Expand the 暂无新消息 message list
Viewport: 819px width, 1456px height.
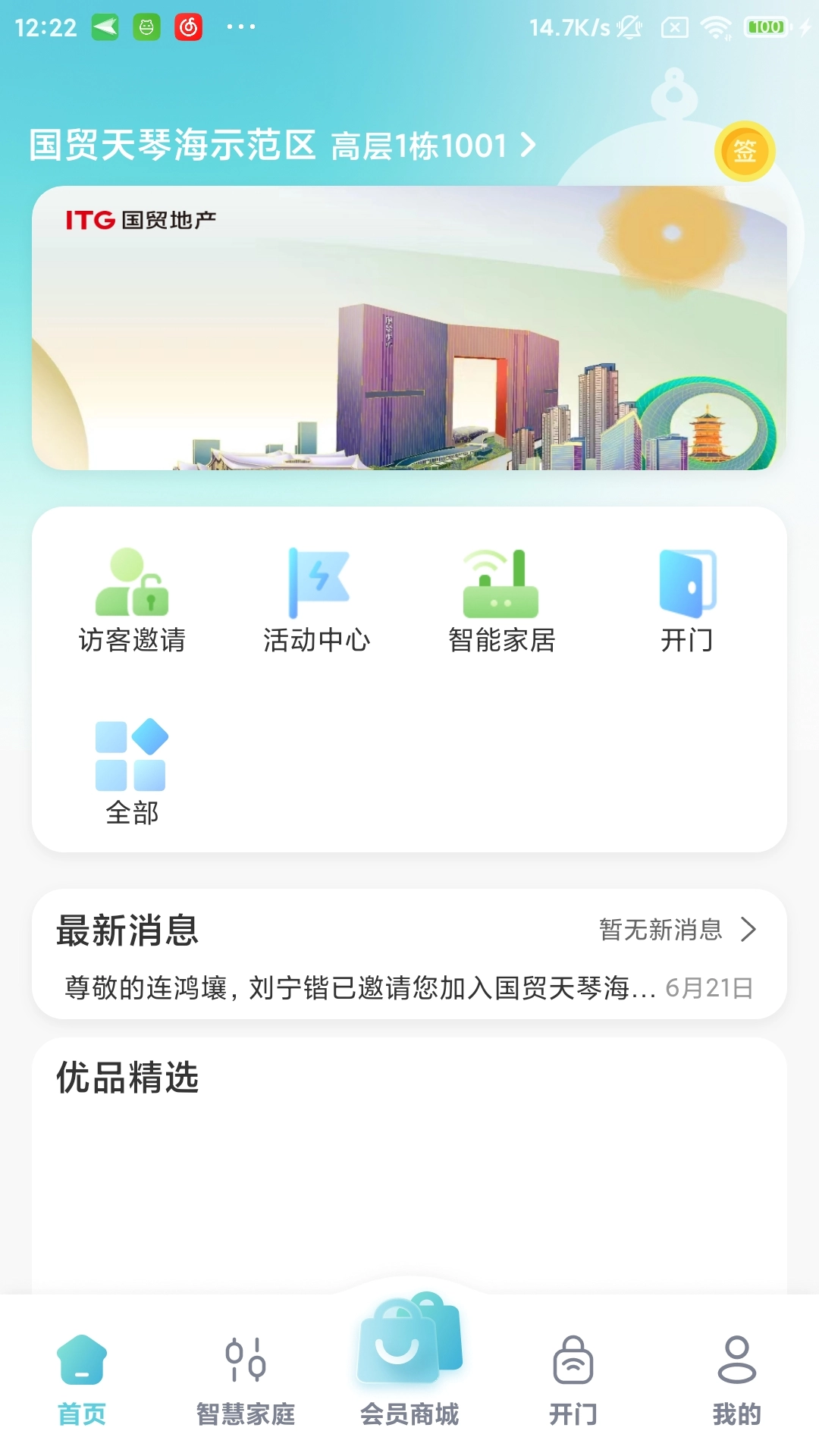pyautogui.click(x=659, y=930)
